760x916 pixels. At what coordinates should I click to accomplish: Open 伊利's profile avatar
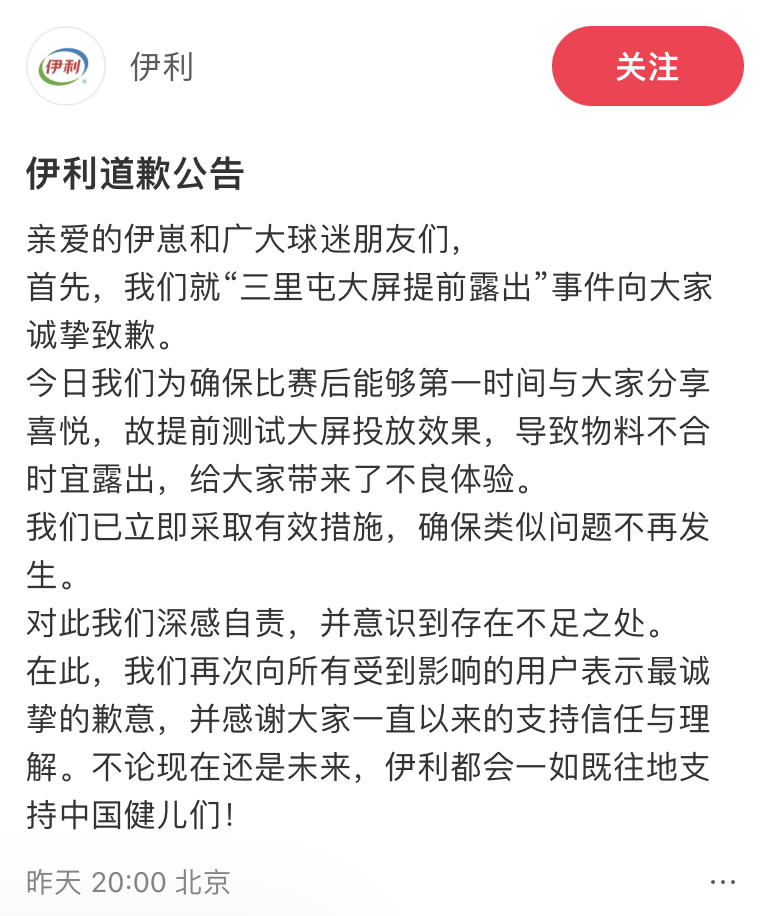click(x=66, y=67)
